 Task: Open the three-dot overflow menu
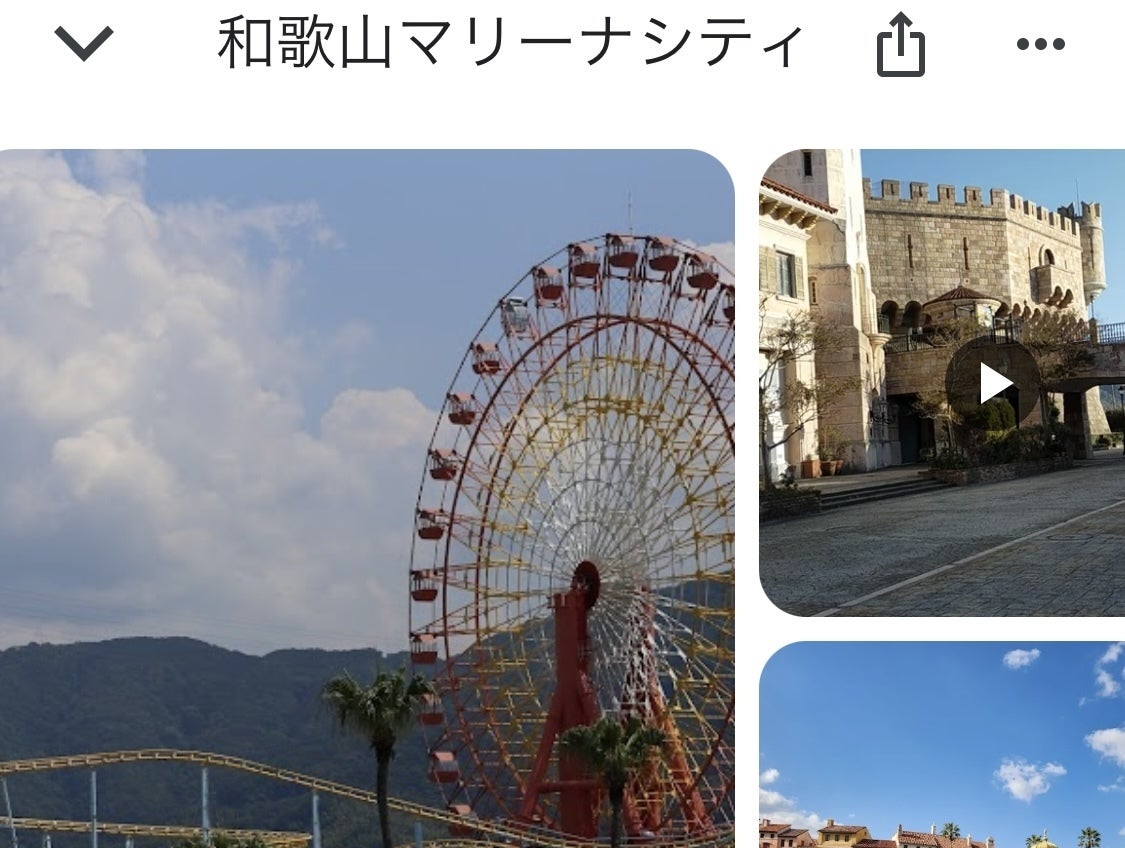coord(1040,44)
